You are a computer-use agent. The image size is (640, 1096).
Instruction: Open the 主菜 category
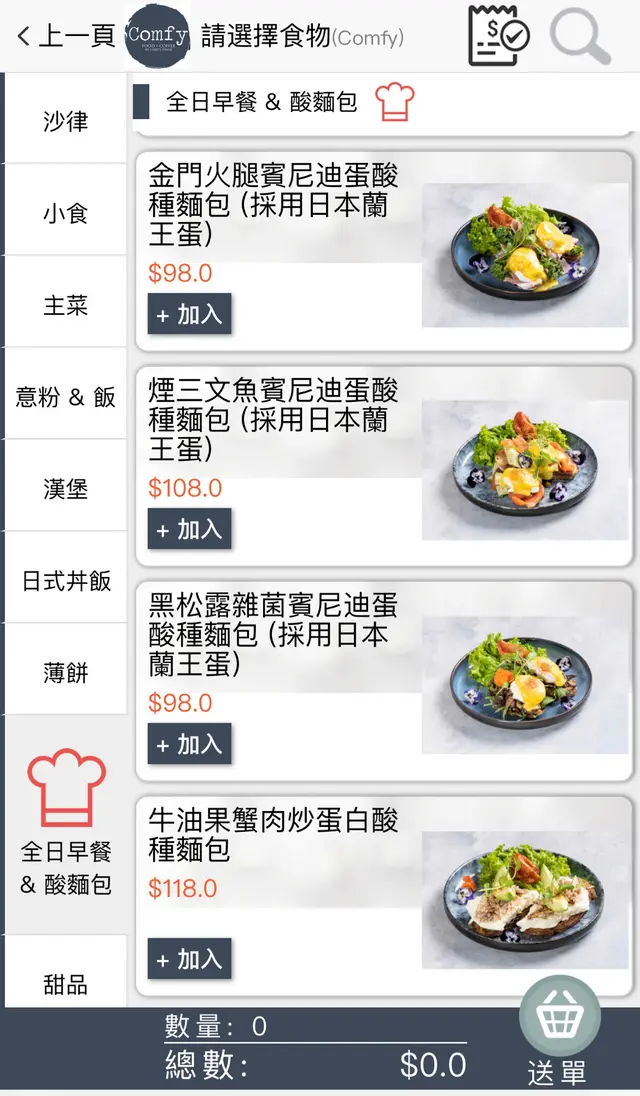(x=66, y=305)
